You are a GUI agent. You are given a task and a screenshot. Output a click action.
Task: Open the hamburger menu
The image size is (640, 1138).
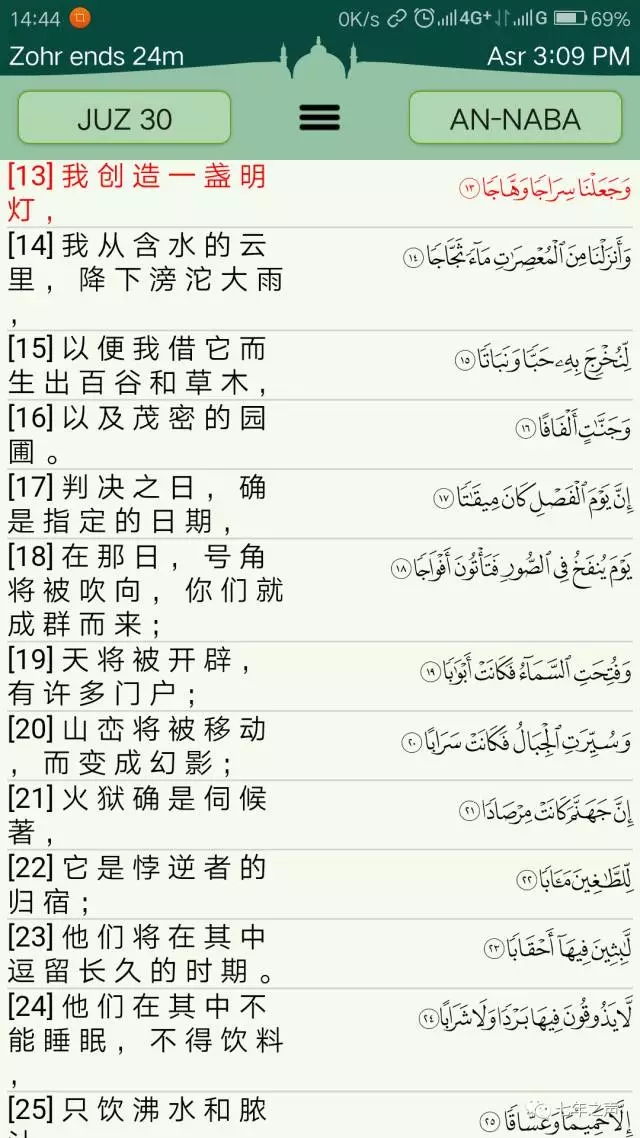point(319,118)
